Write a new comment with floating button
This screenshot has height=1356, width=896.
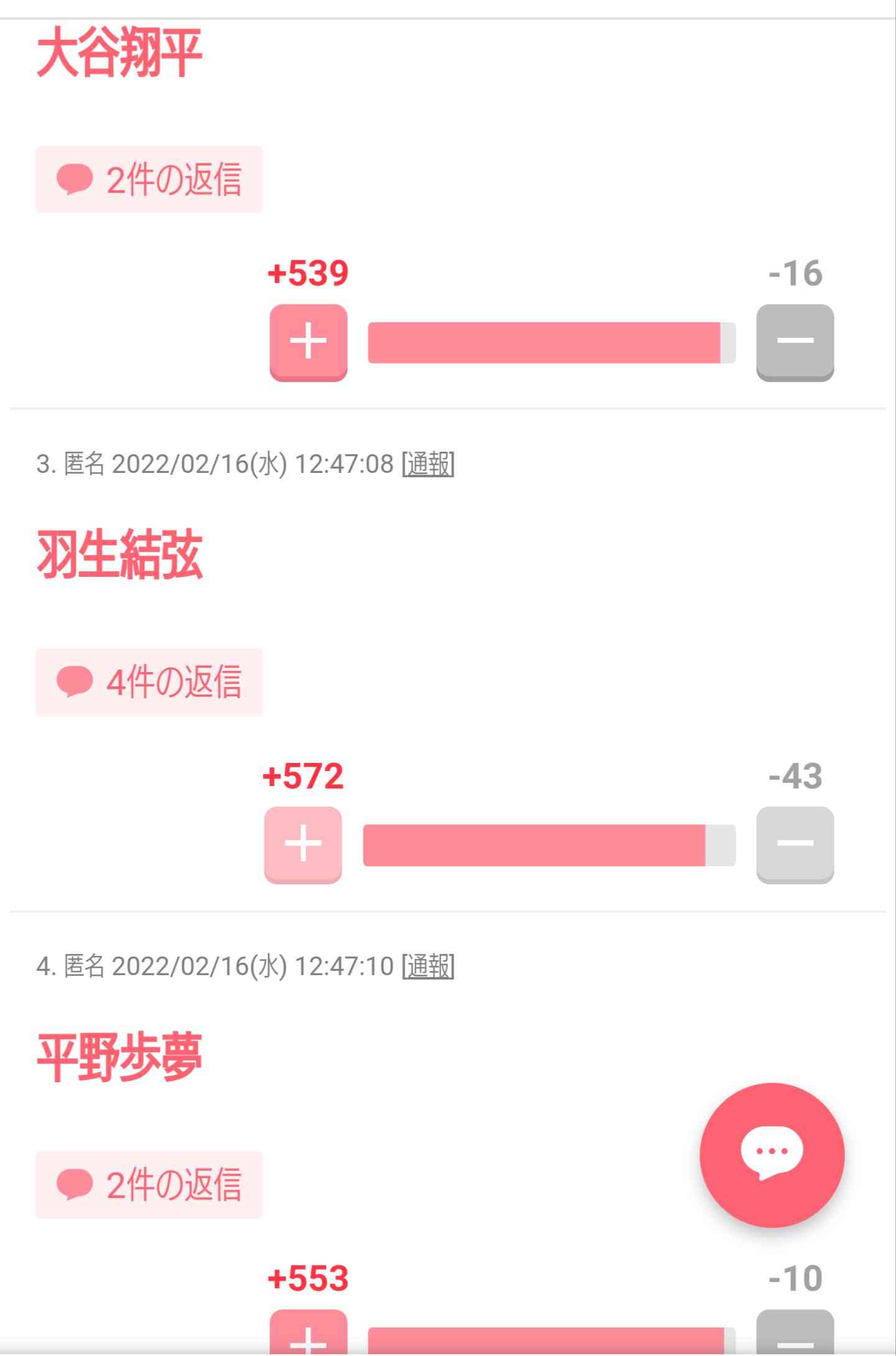pyautogui.click(x=772, y=1155)
